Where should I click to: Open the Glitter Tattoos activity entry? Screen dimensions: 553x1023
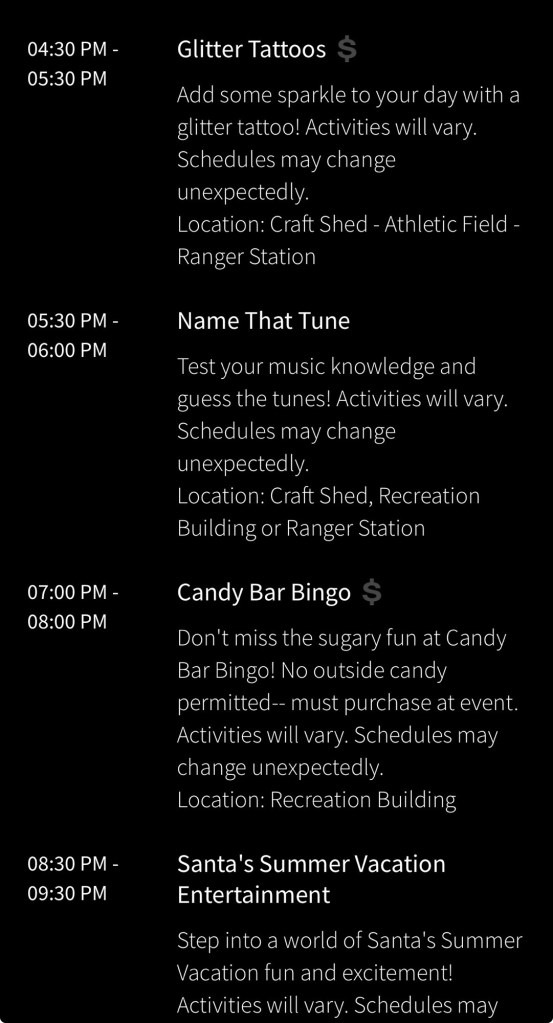point(251,50)
